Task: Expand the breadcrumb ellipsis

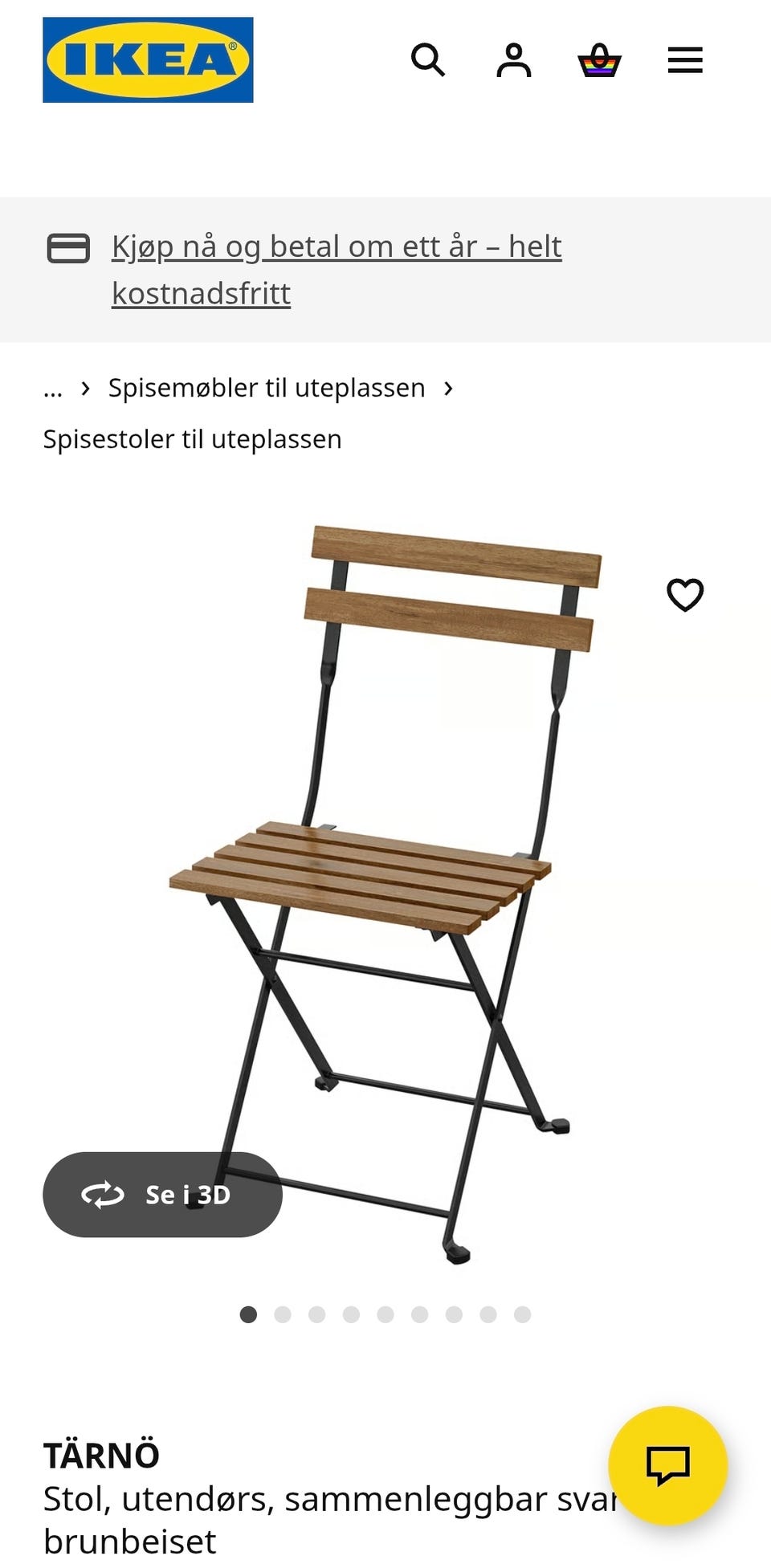Action: 53,389
